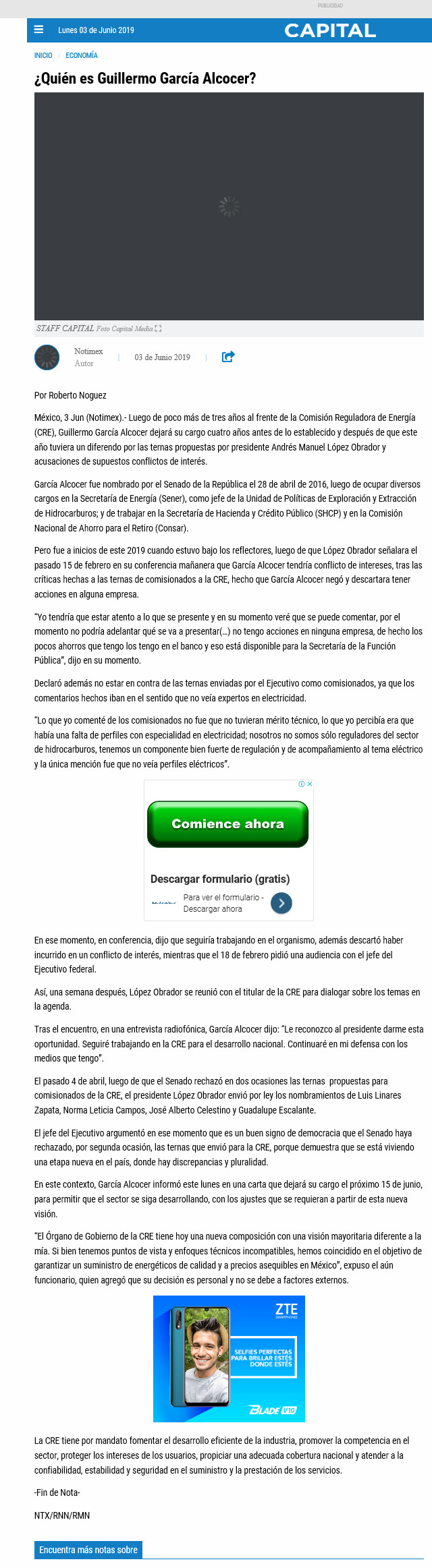The width and height of the screenshot is (432, 1568).
Task: Close the Descargar formulario ad
Action: point(309,784)
